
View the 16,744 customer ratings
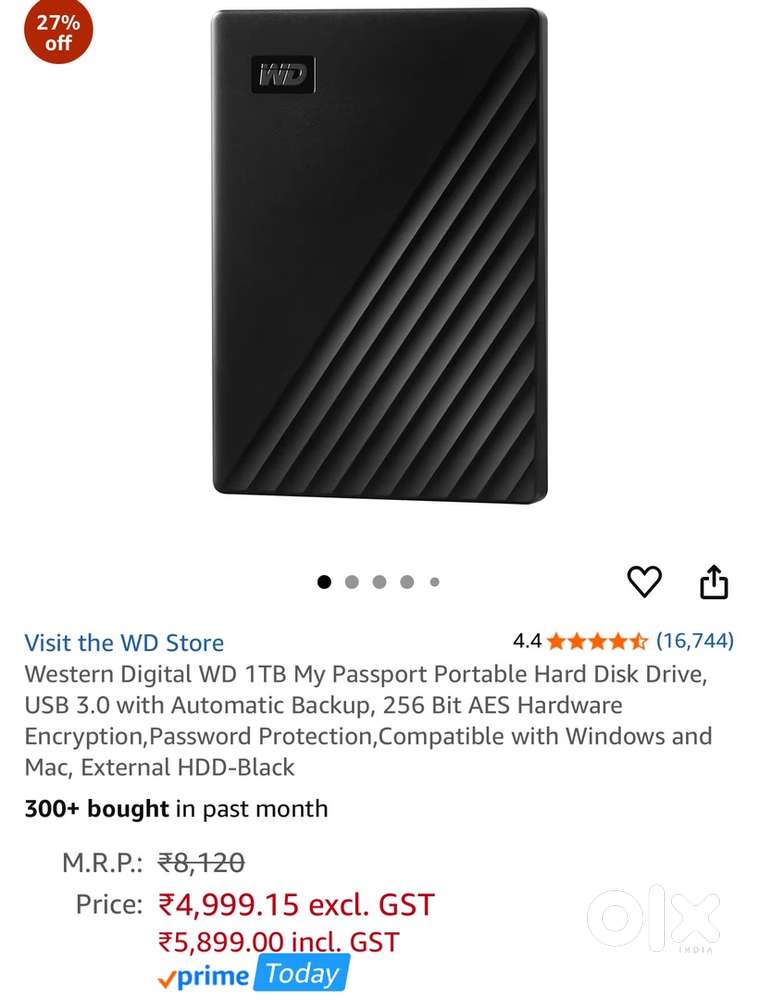[694, 640]
